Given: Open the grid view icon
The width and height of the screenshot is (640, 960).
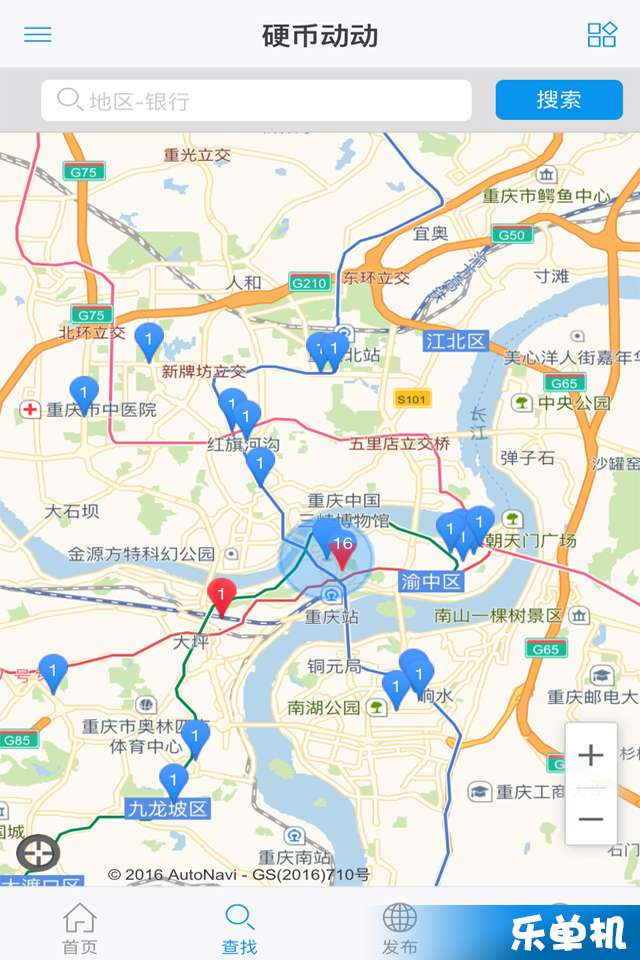Looking at the screenshot, I should tap(602, 35).
